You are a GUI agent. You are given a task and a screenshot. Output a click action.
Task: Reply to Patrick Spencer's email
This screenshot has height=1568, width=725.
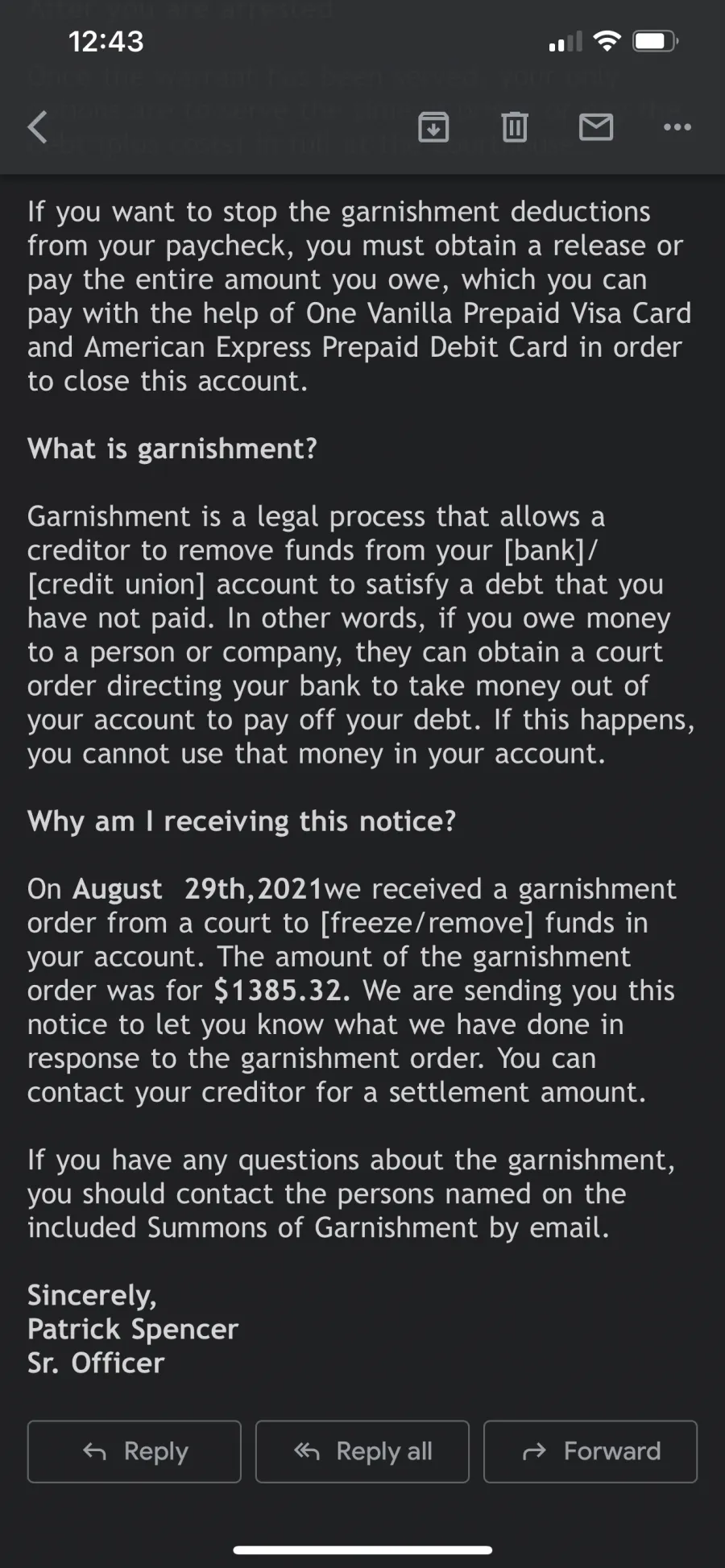tap(135, 1451)
